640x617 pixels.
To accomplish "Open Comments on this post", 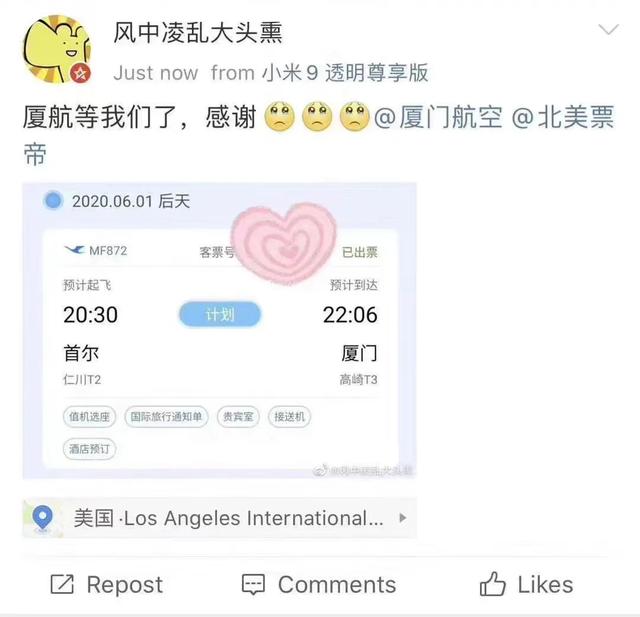I will [319, 584].
